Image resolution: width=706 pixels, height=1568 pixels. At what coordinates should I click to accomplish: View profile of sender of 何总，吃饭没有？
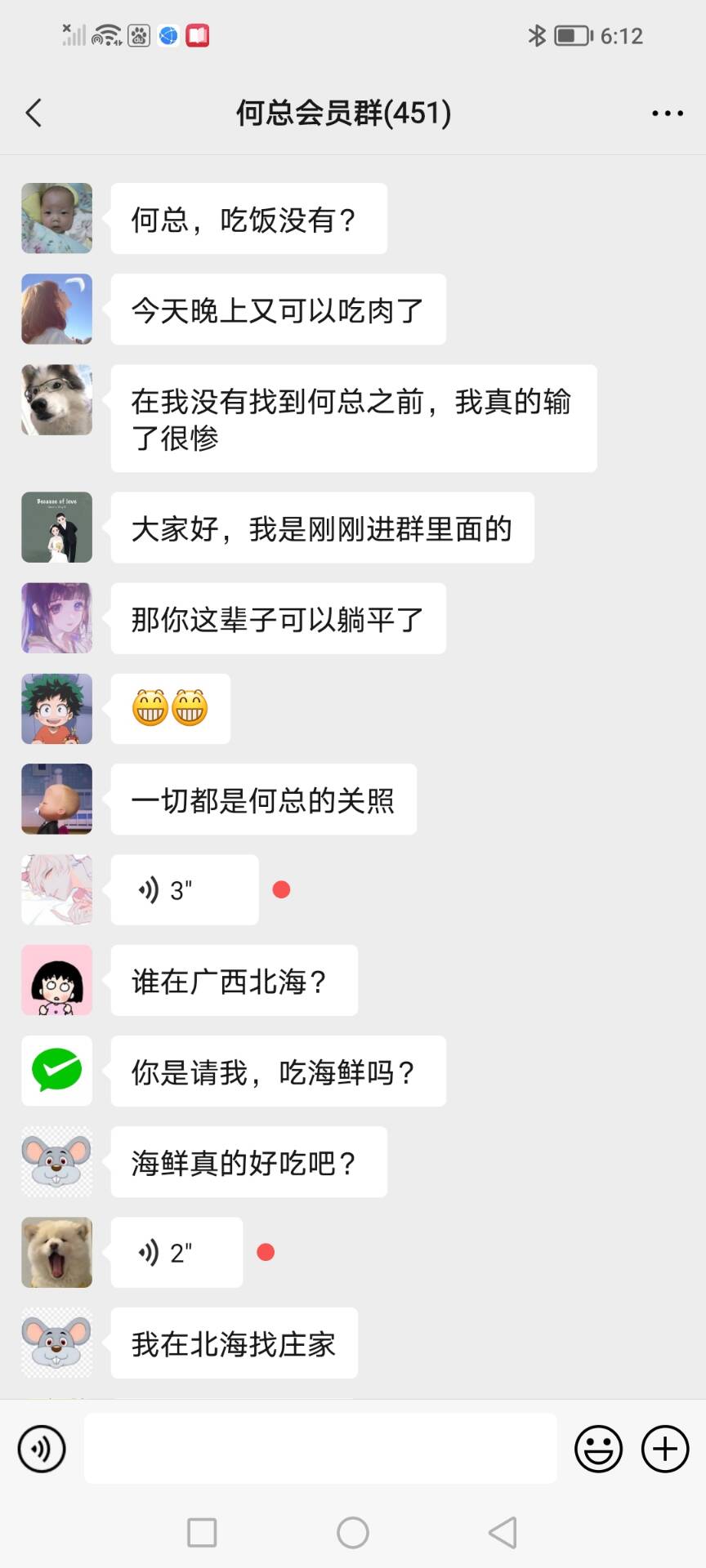tap(56, 218)
